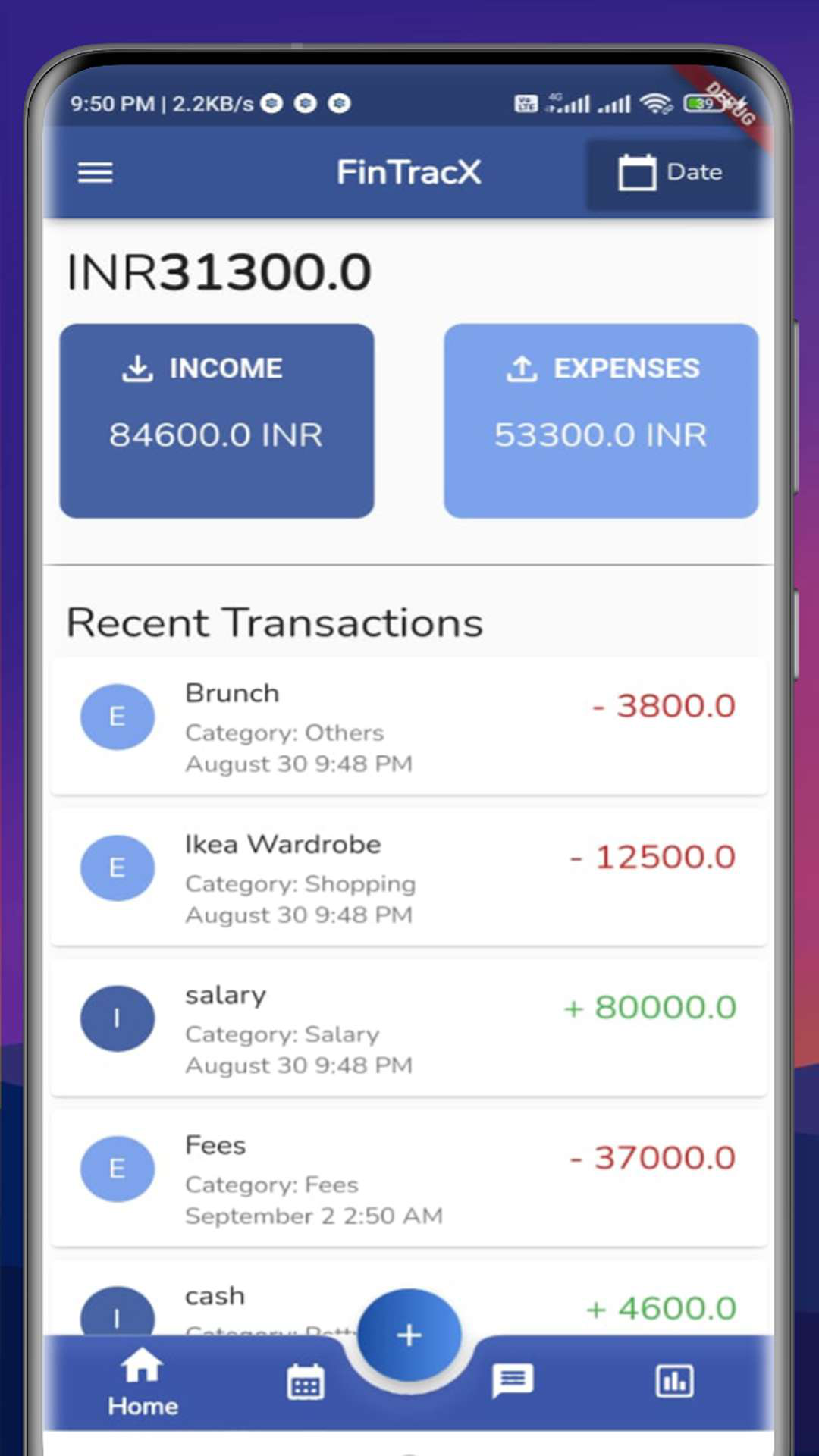Open the hamburger drawer menu

click(x=96, y=173)
